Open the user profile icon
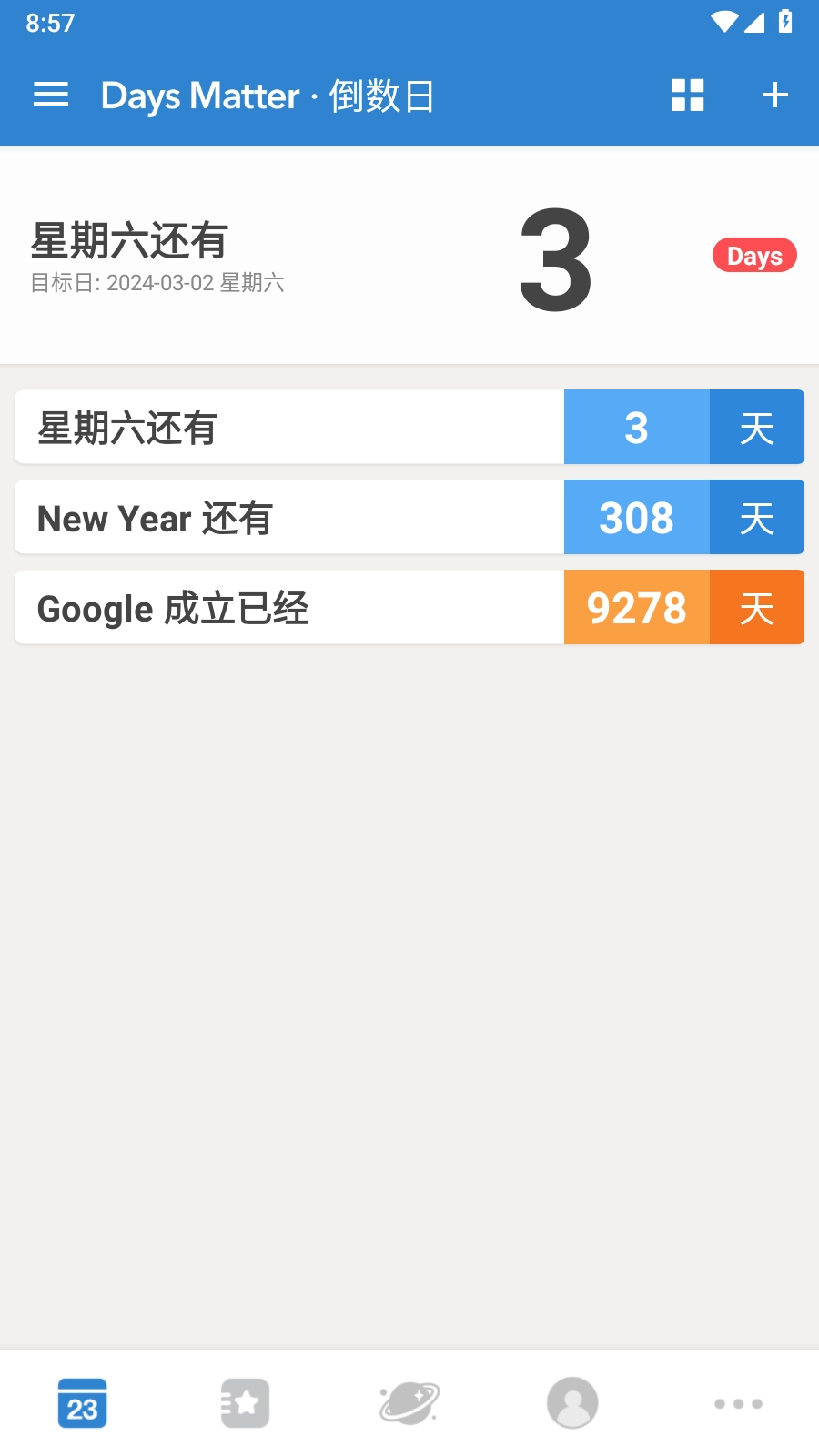The width and height of the screenshot is (819, 1456). (572, 1402)
